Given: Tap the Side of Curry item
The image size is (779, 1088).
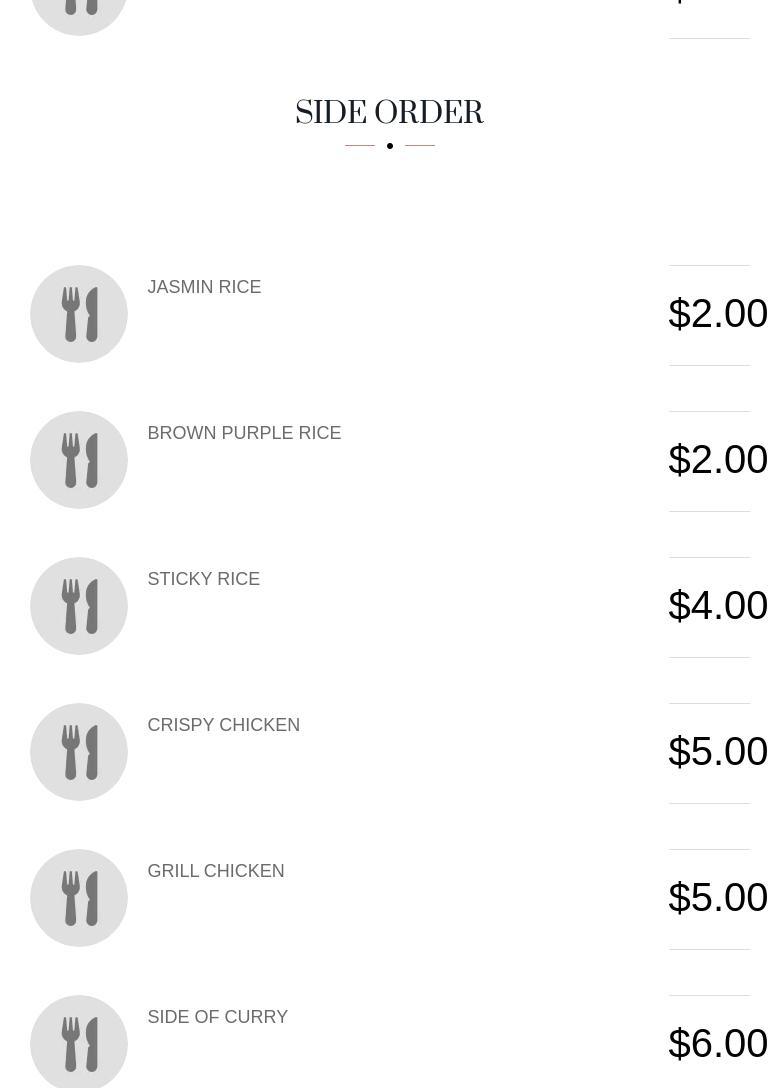Looking at the screenshot, I should pyautogui.click(x=217, y=1017).
